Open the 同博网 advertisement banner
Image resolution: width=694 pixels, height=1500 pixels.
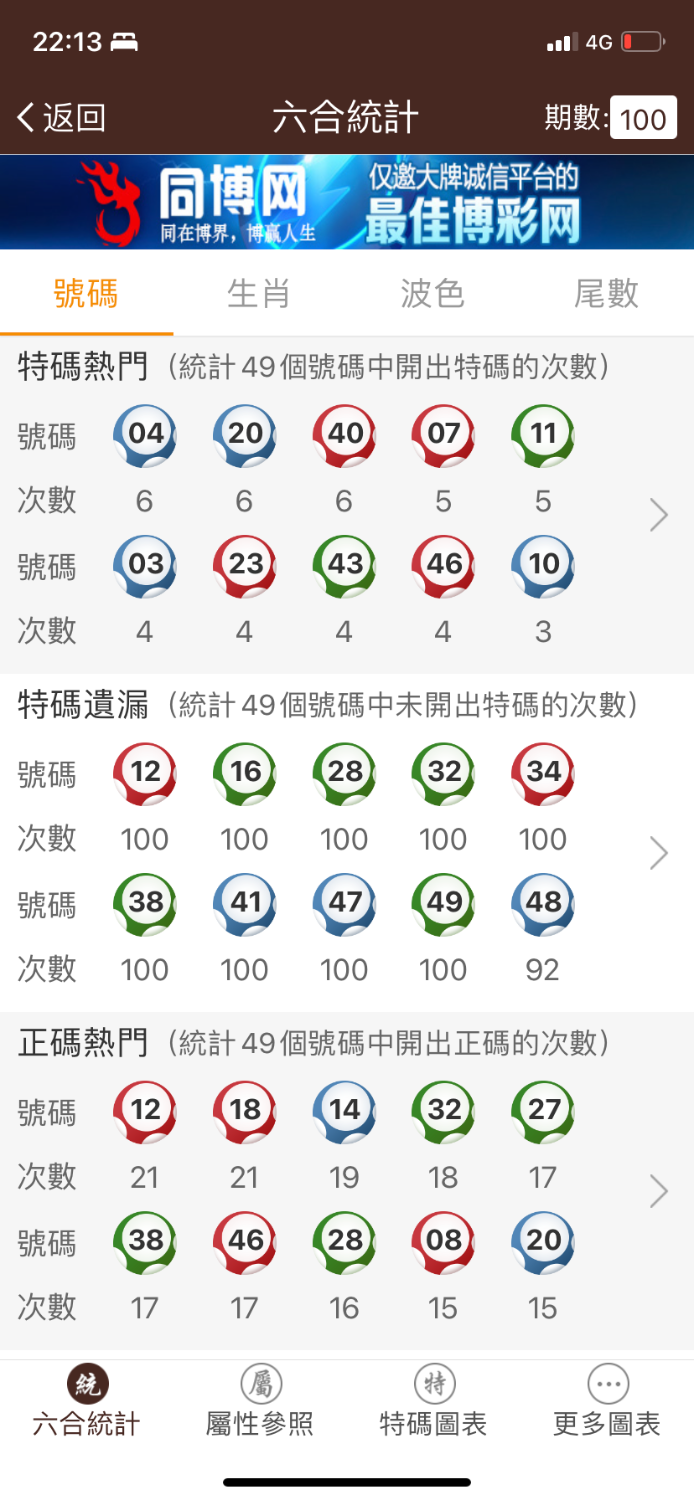tap(347, 202)
